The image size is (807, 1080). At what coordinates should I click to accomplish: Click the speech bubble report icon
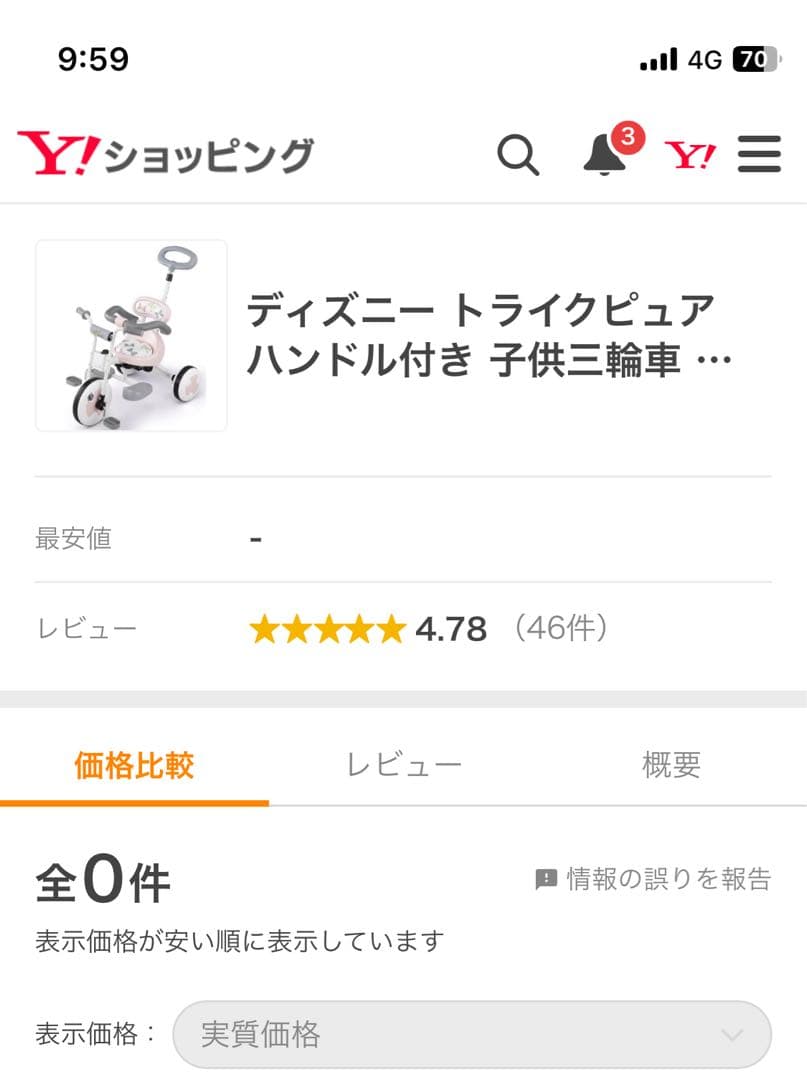546,879
